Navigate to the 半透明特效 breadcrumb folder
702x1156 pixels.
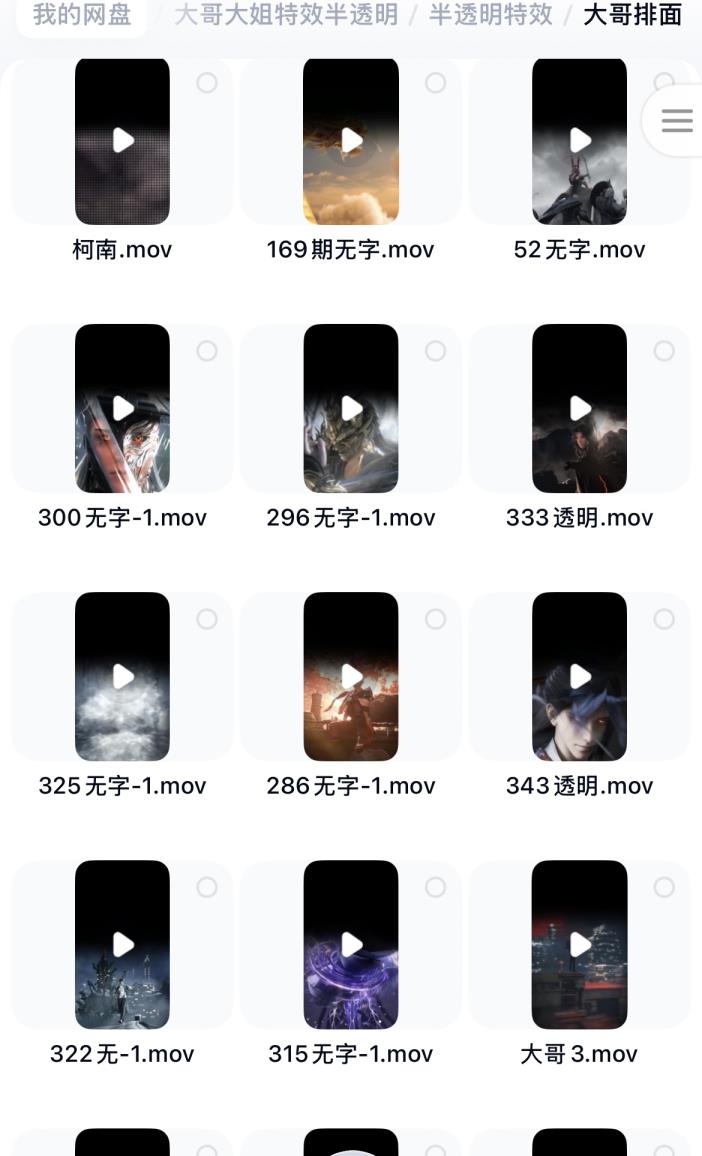coord(490,15)
